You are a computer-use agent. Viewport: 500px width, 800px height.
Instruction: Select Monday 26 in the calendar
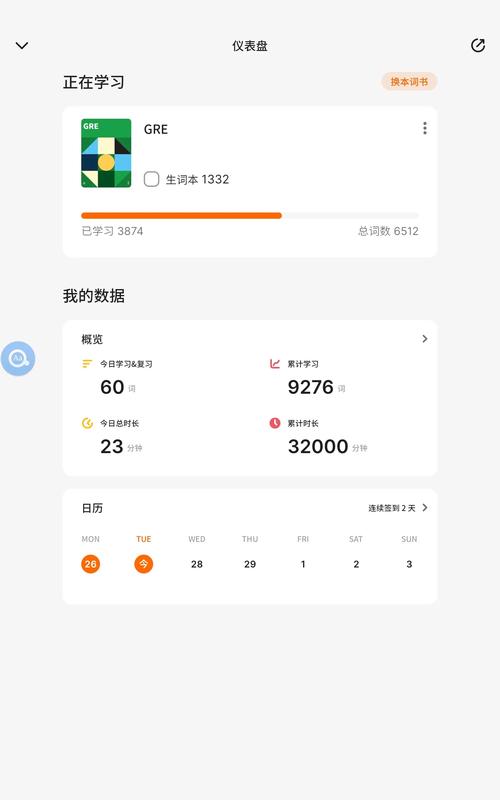pos(91,564)
